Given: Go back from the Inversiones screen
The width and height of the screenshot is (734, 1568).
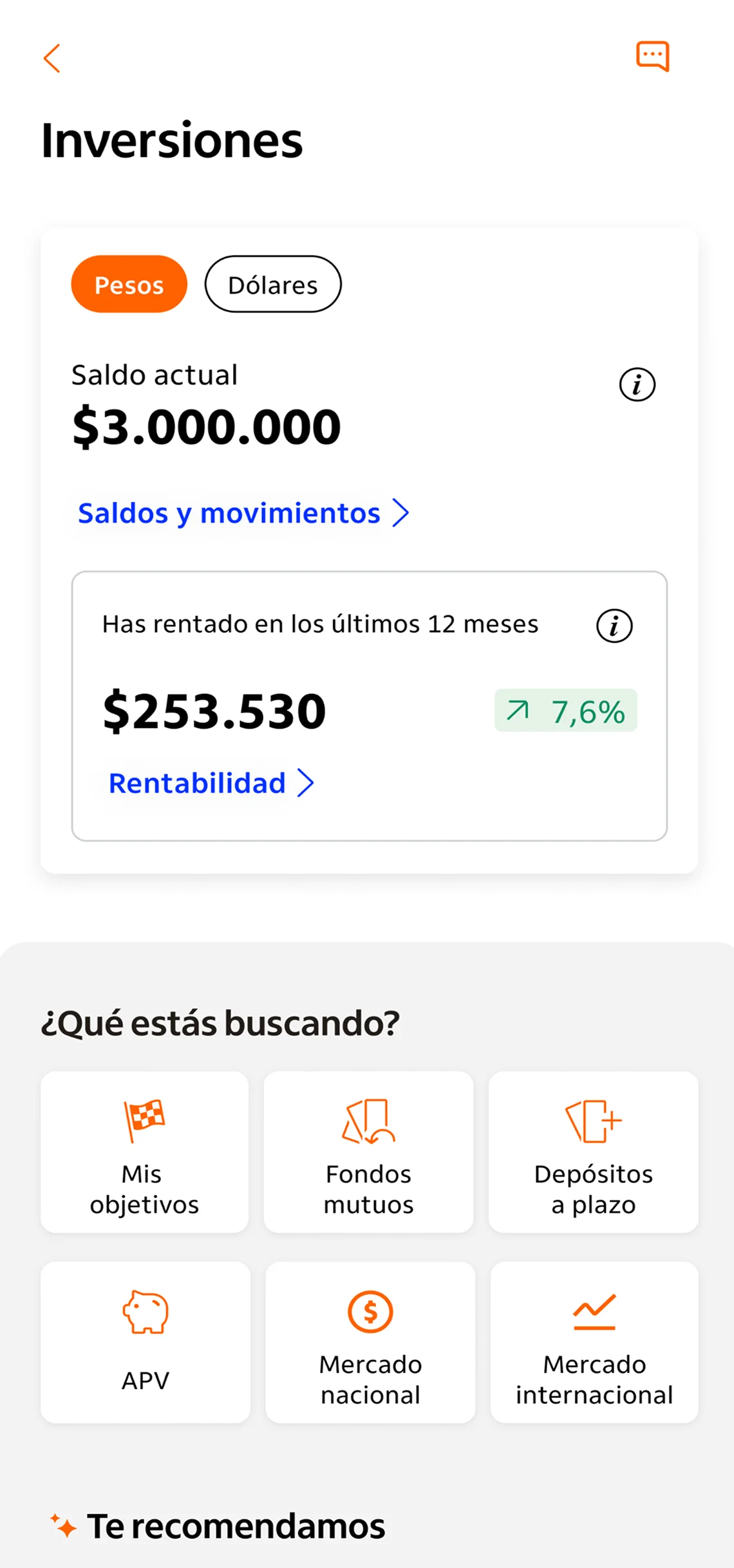Looking at the screenshot, I should pos(52,59).
